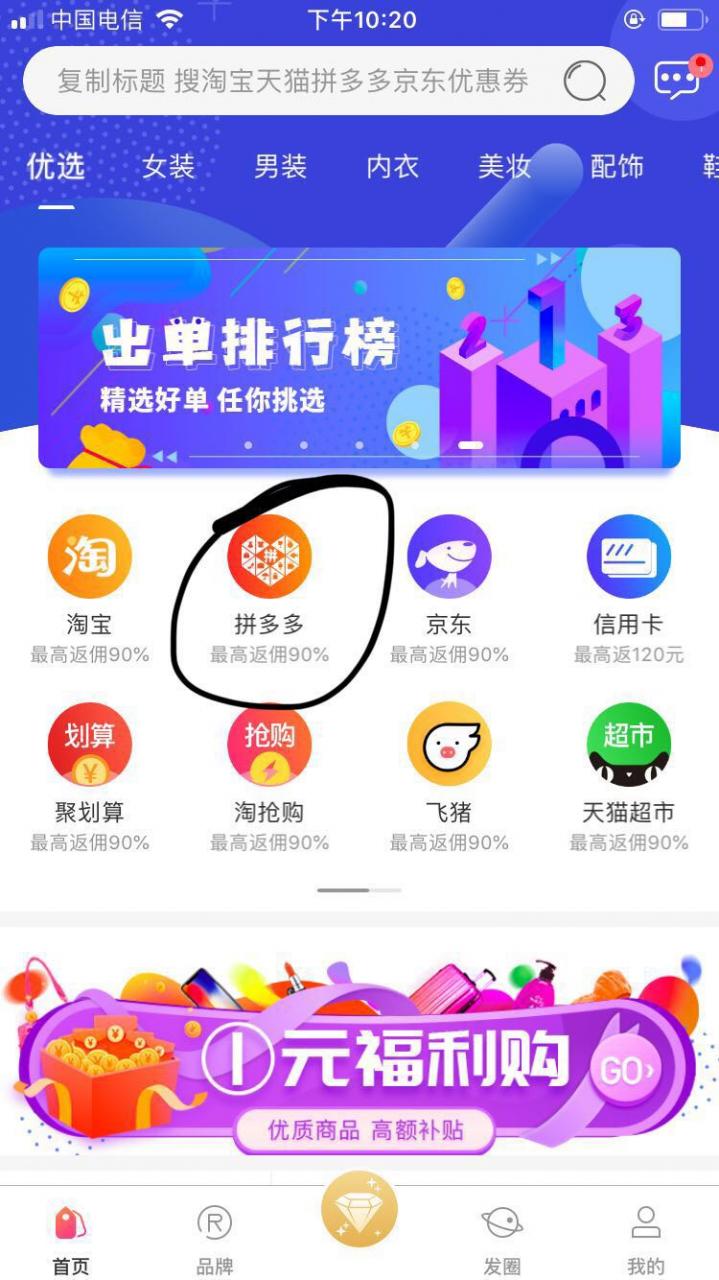Image resolution: width=719 pixels, height=1280 pixels.
Task: Select the 美妆 category tab
Action: [x=504, y=166]
